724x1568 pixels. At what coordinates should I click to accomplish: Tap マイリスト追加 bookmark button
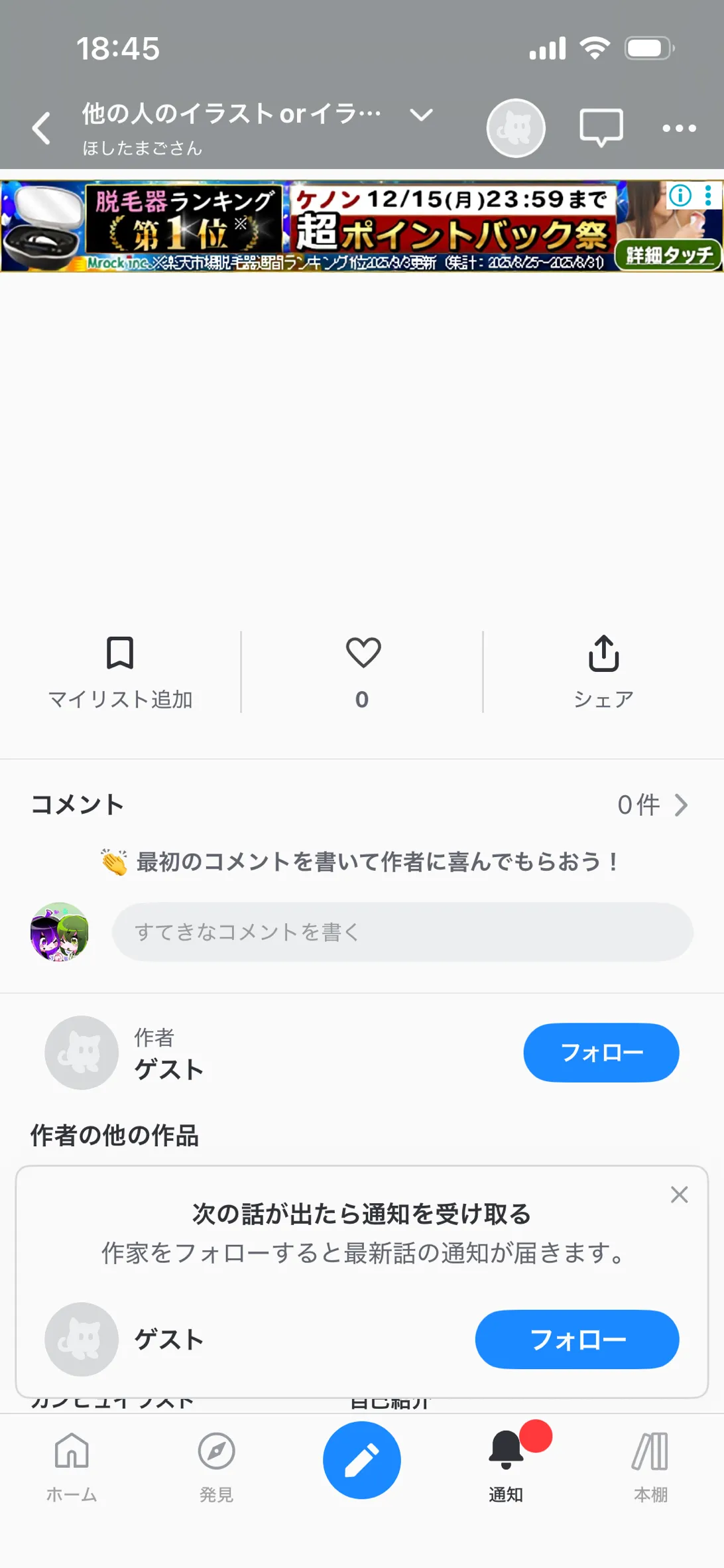click(120, 671)
